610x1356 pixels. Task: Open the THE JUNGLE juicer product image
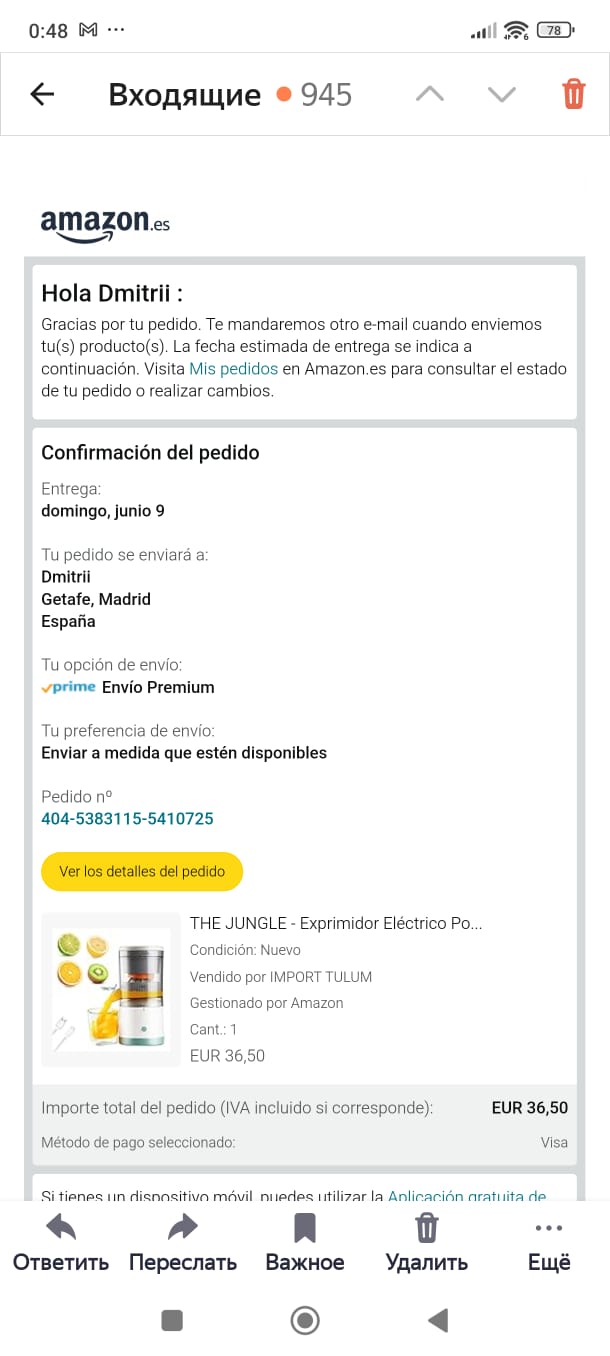coord(111,989)
